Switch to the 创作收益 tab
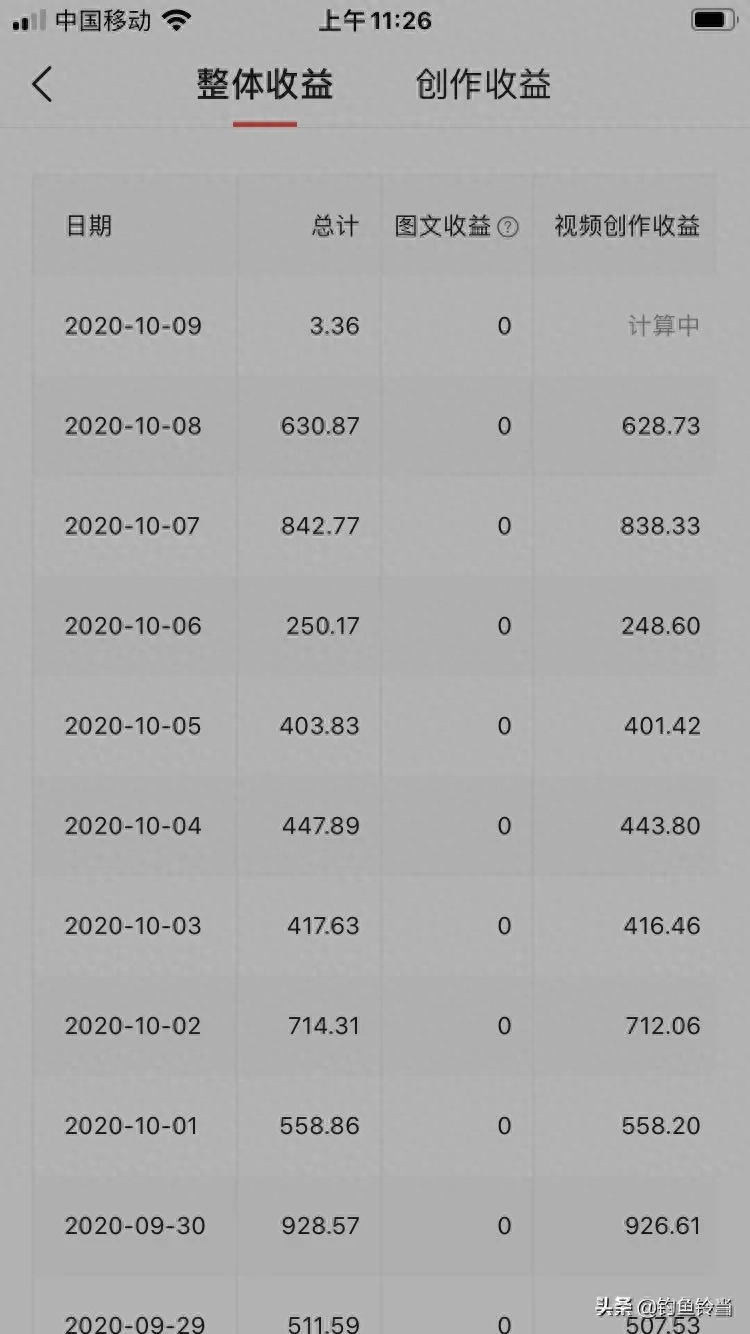The height and width of the screenshot is (1334, 750). pyautogui.click(x=483, y=85)
